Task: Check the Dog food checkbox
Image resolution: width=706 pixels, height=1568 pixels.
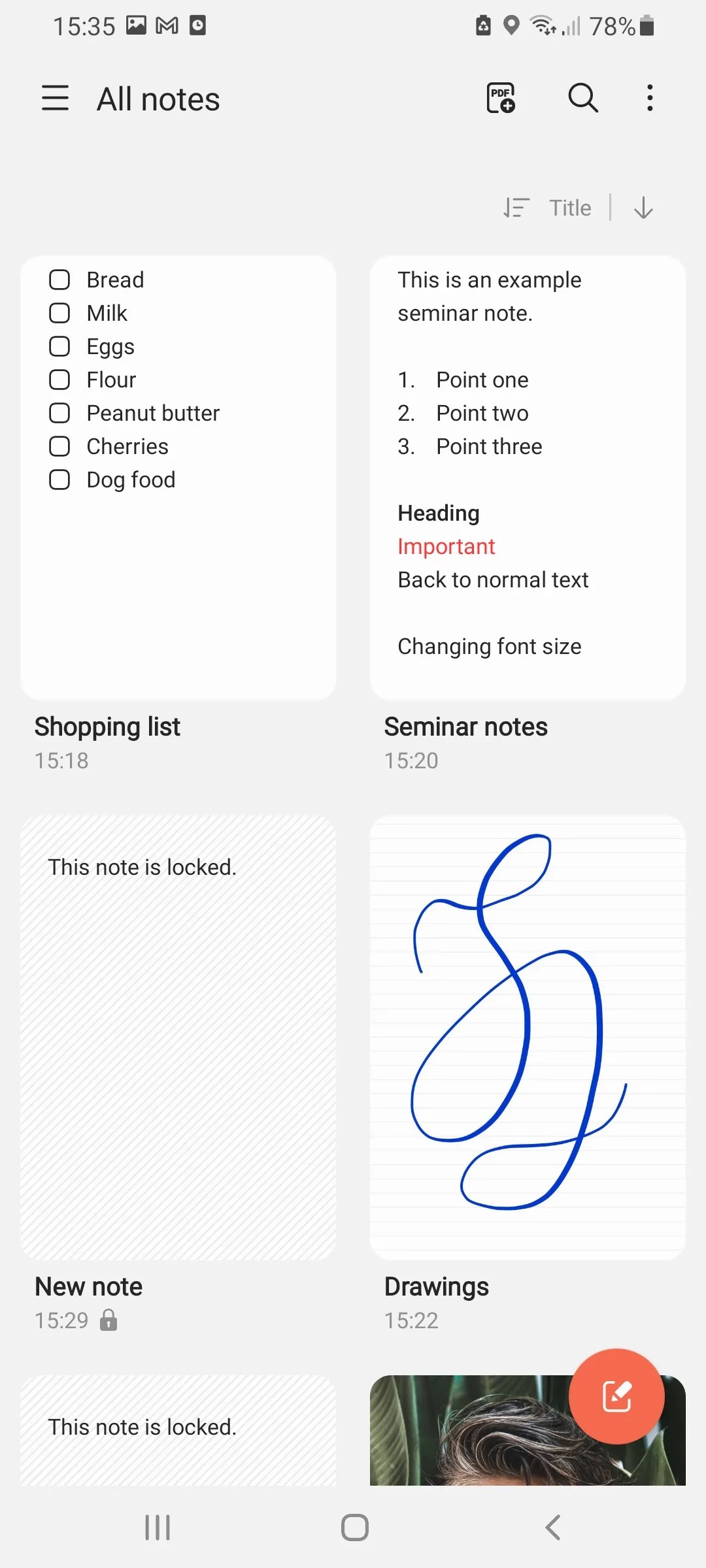Action: [x=59, y=480]
